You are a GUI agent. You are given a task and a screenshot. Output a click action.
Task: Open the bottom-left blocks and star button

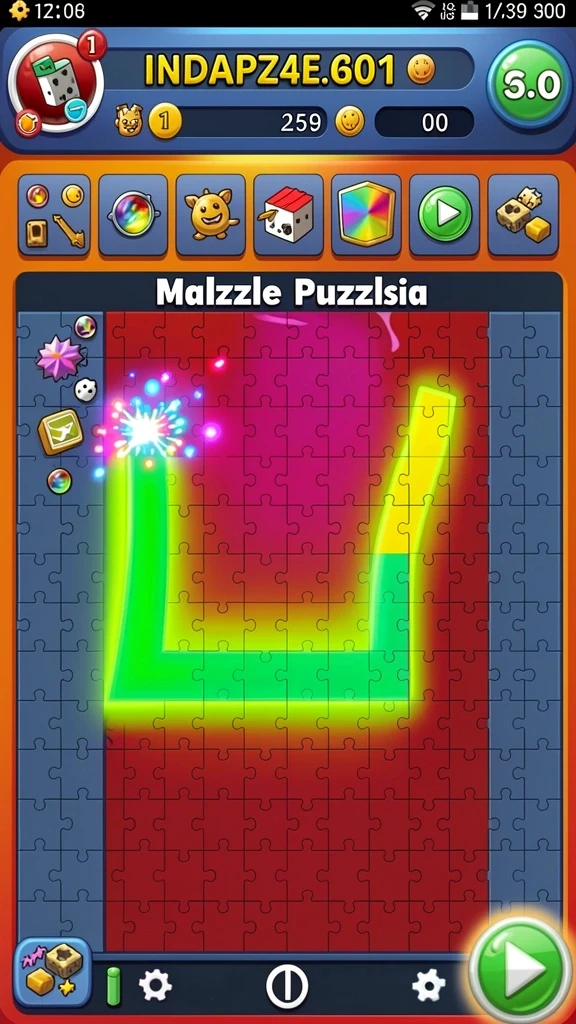point(53,971)
